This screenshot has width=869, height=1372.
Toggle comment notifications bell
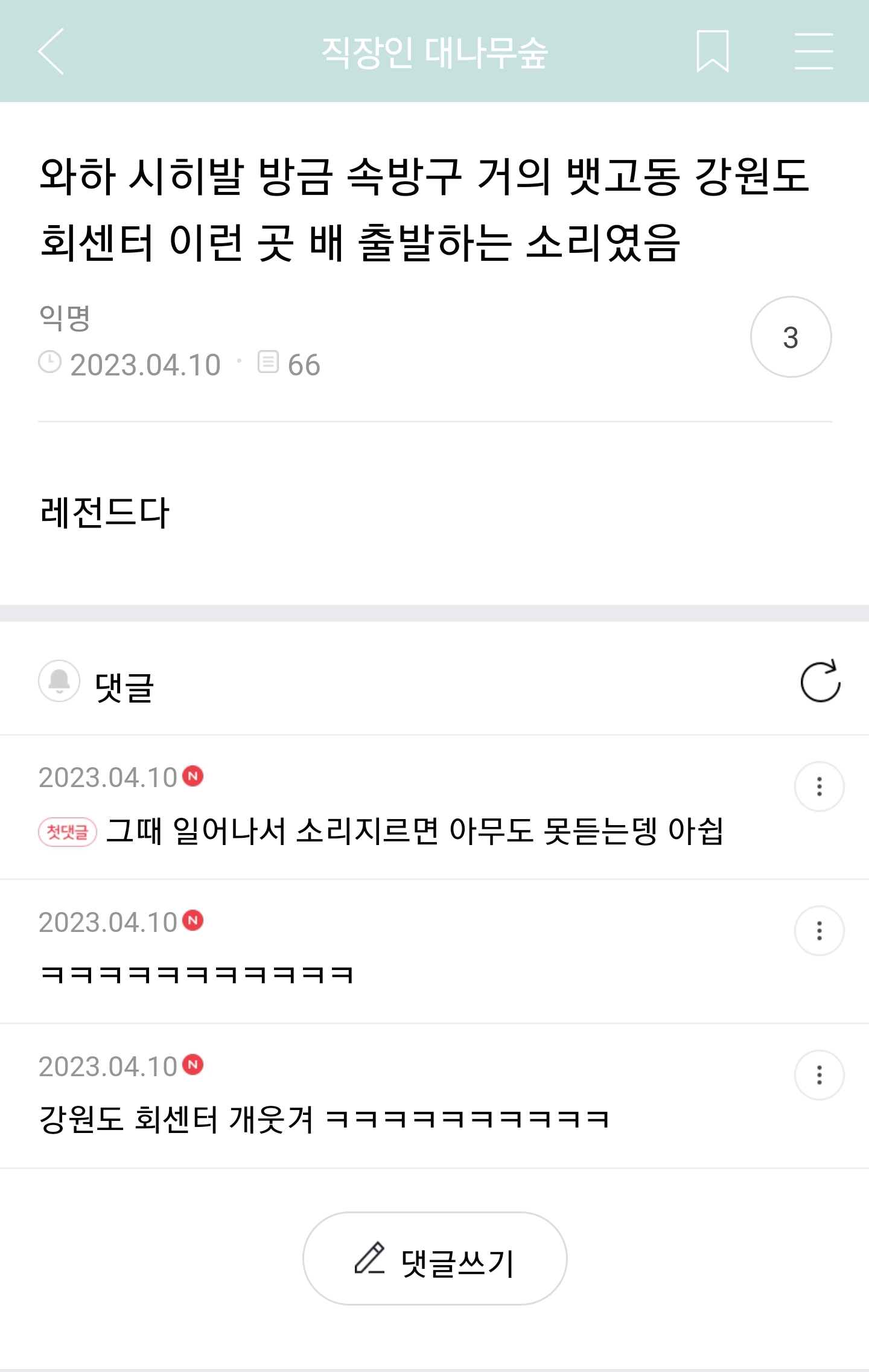pyautogui.click(x=59, y=681)
